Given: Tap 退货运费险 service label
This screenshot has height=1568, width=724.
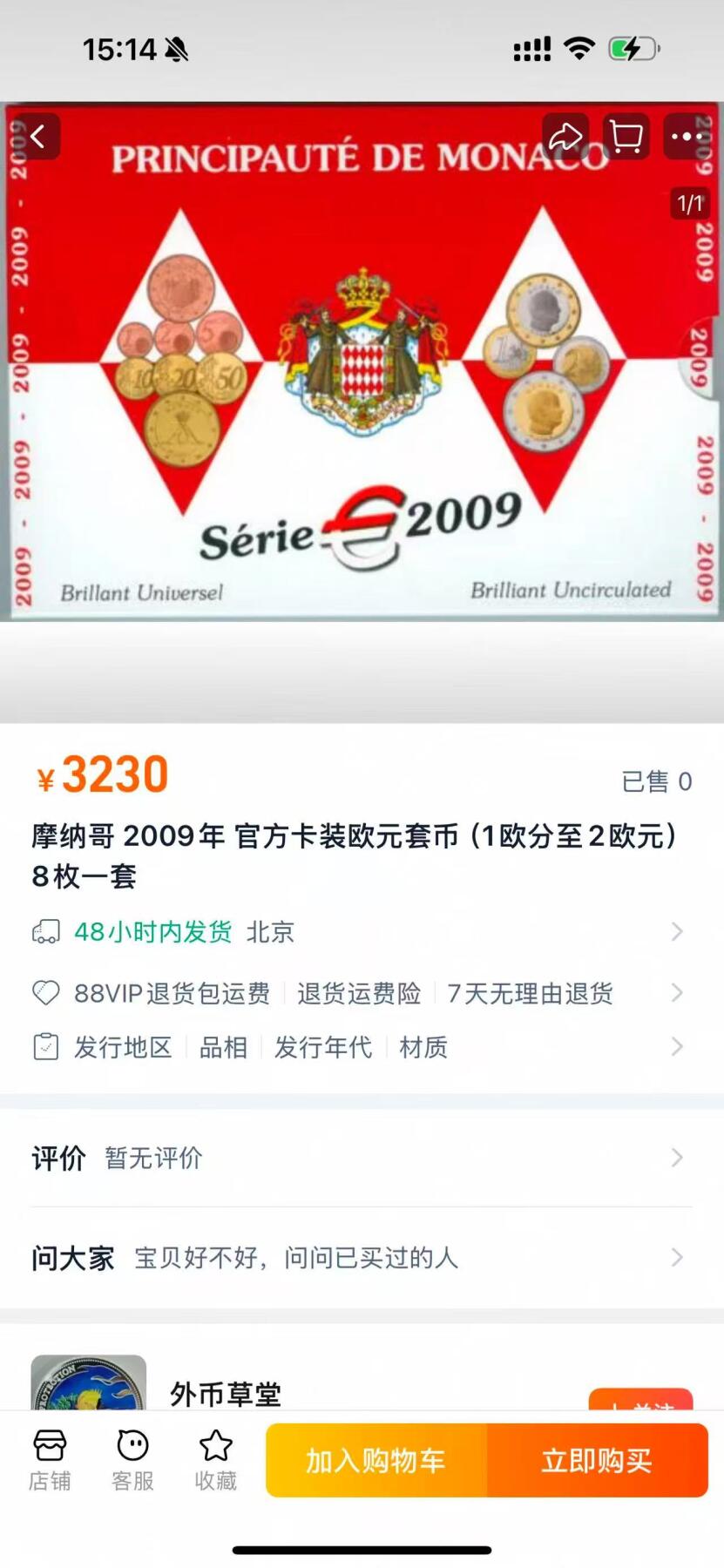Looking at the screenshot, I should [x=359, y=993].
